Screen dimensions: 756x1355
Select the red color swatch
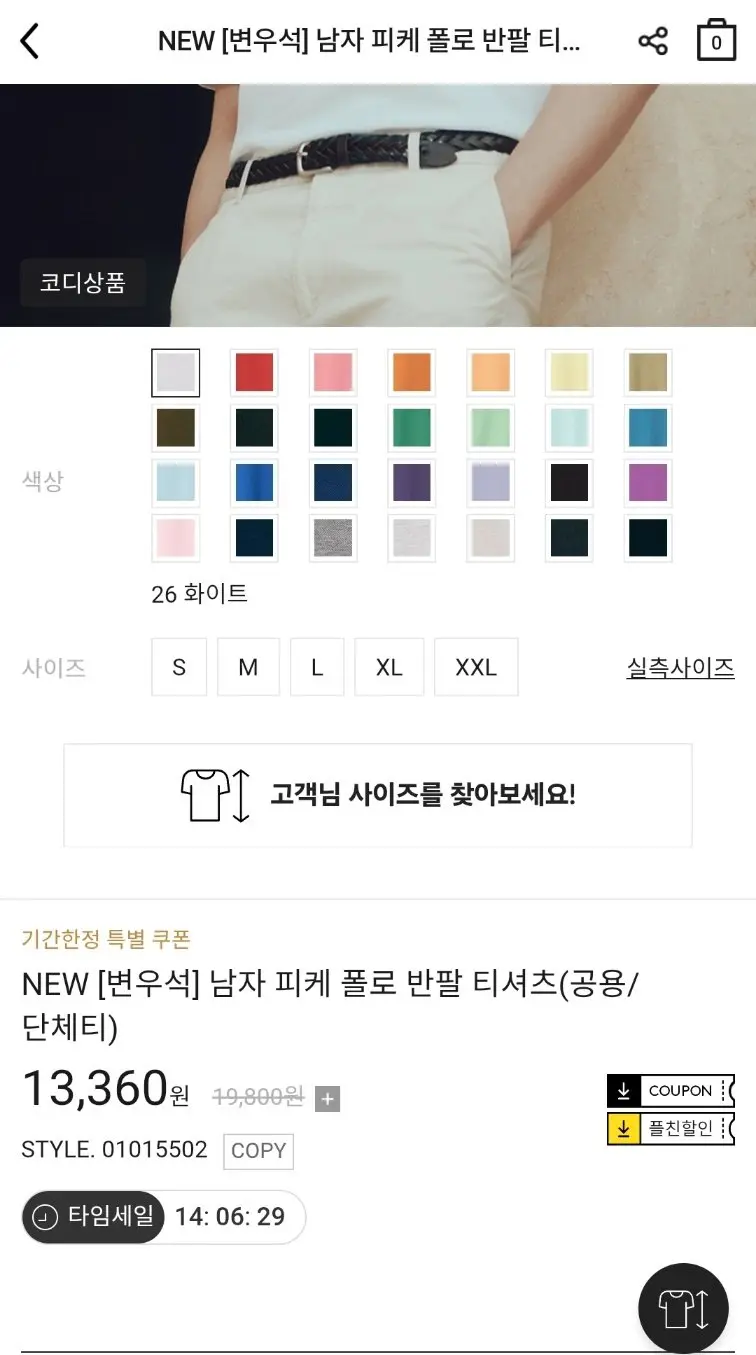pyautogui.click(x=254, y=373)
